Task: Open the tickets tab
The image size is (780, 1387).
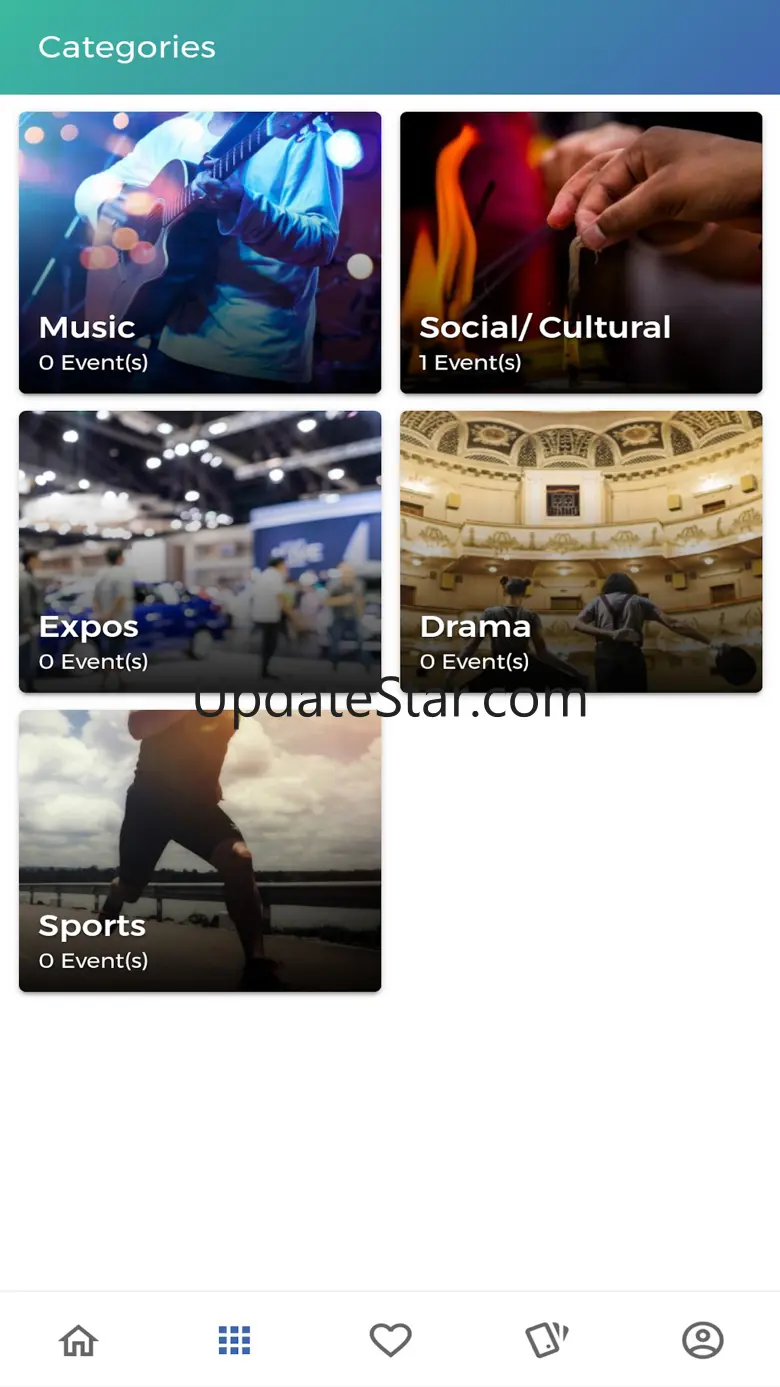Action: click(546, 1339)
